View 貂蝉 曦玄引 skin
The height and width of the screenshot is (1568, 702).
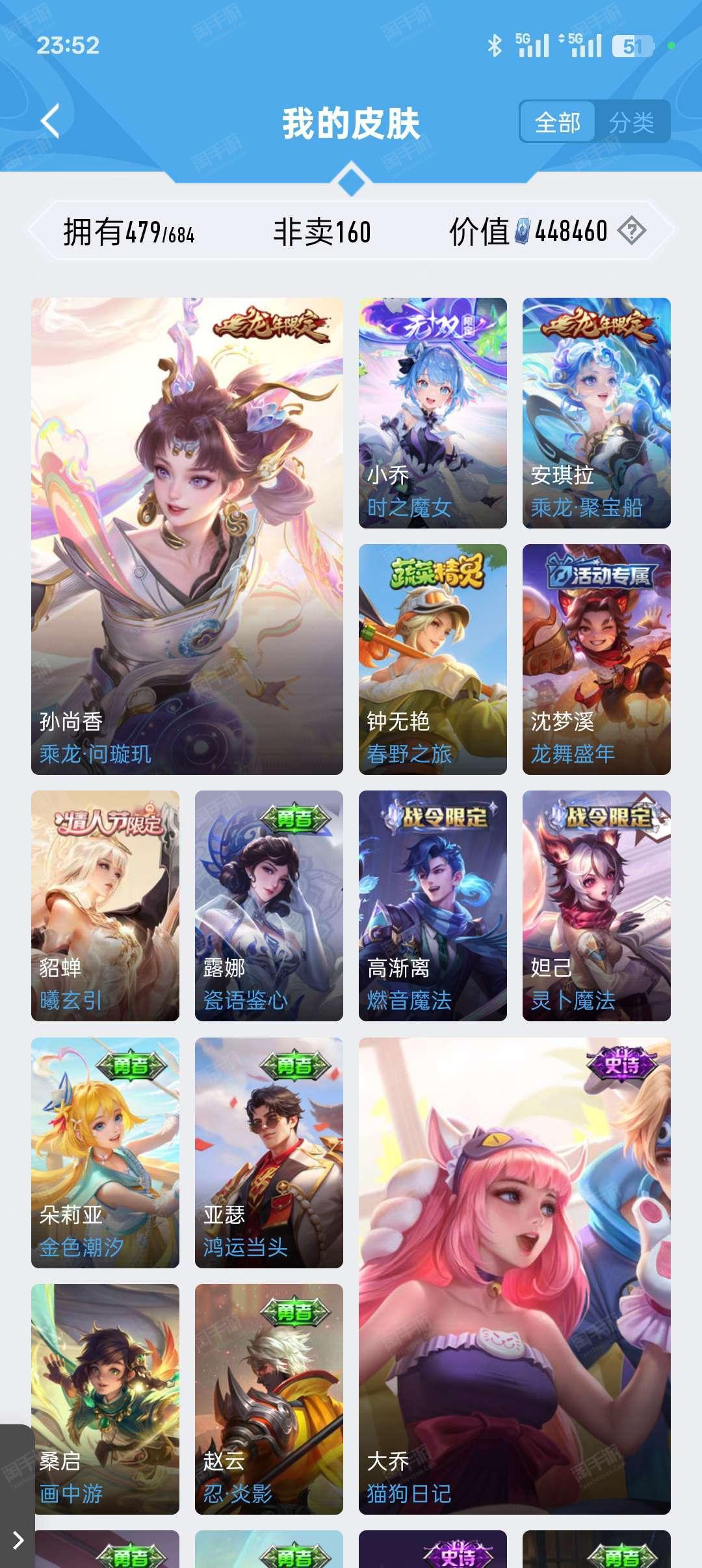pos(105,906)
